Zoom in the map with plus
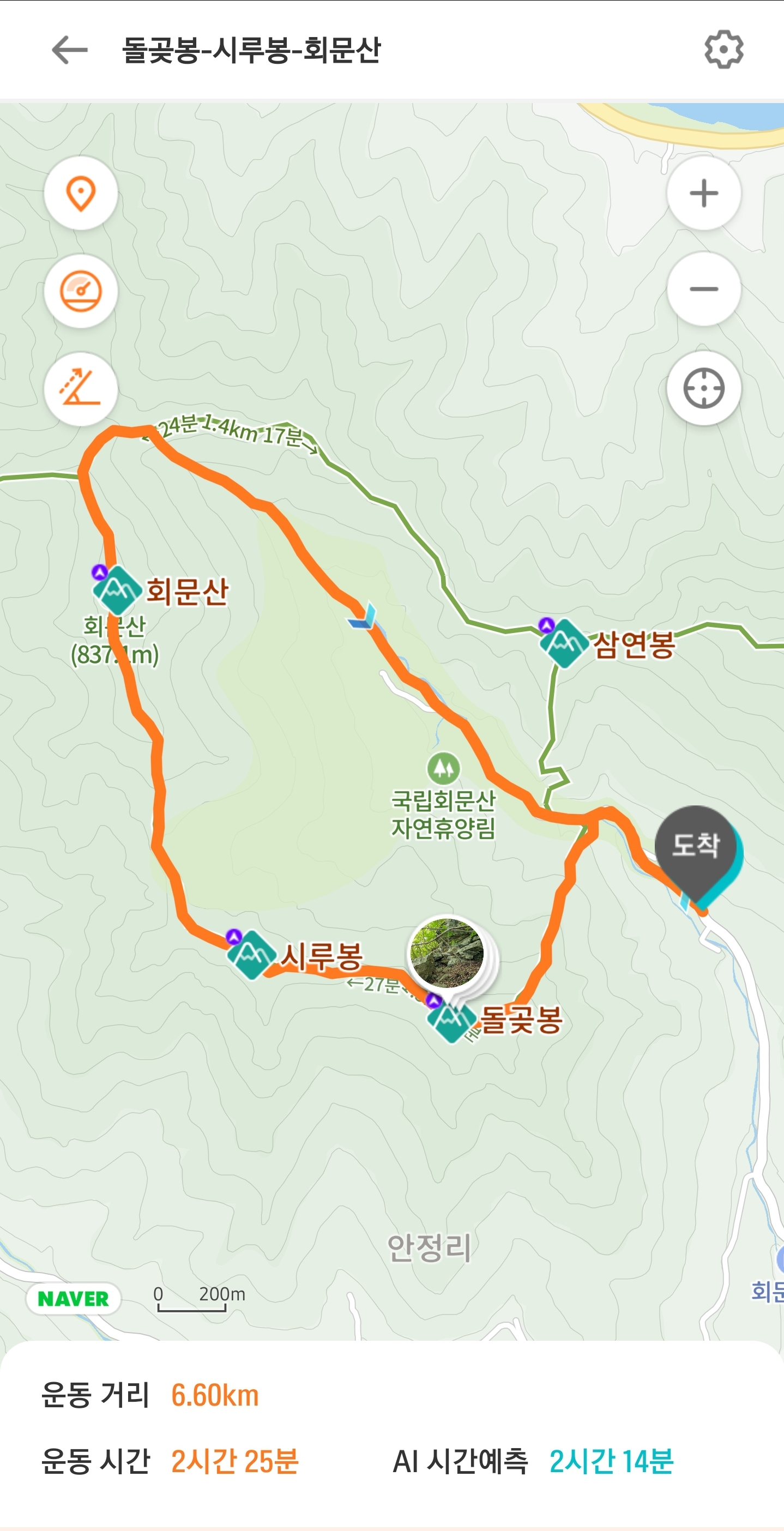Screen dimensions: 784x1531 pos(704,193)
